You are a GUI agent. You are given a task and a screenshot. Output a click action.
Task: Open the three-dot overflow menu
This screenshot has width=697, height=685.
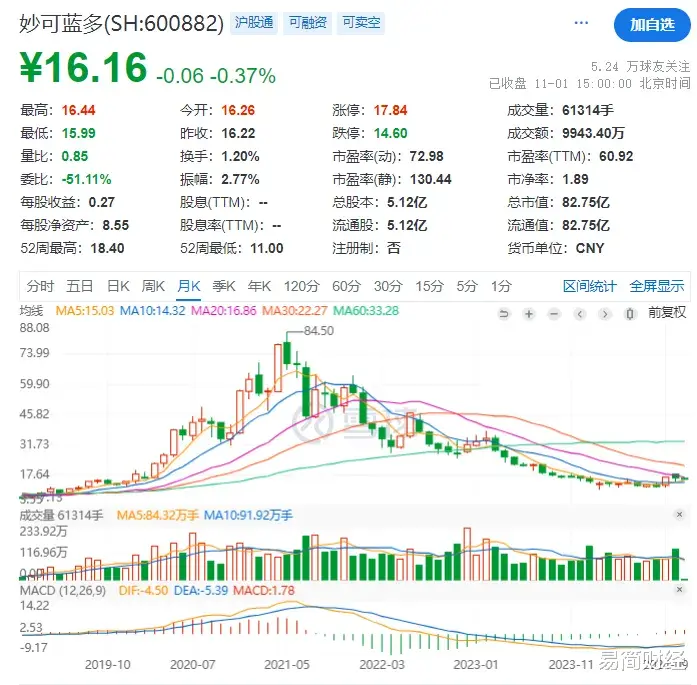(581, 23)
